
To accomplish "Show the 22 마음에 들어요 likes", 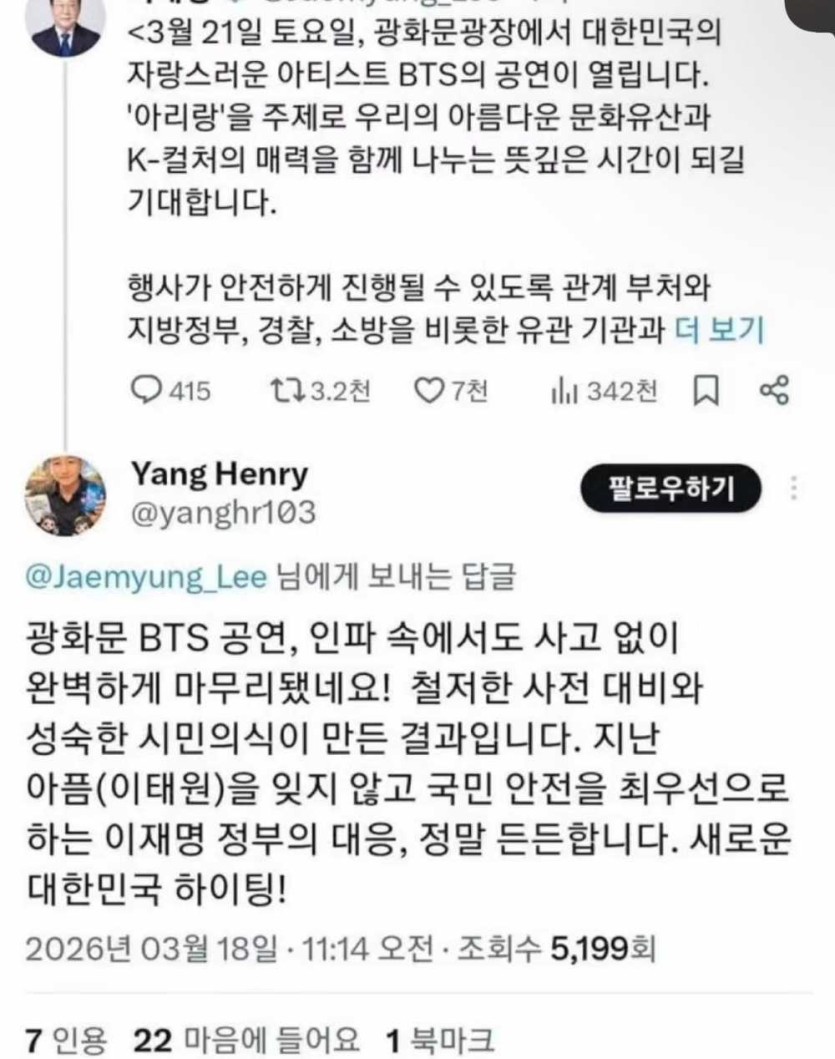I will point(247,1040).
